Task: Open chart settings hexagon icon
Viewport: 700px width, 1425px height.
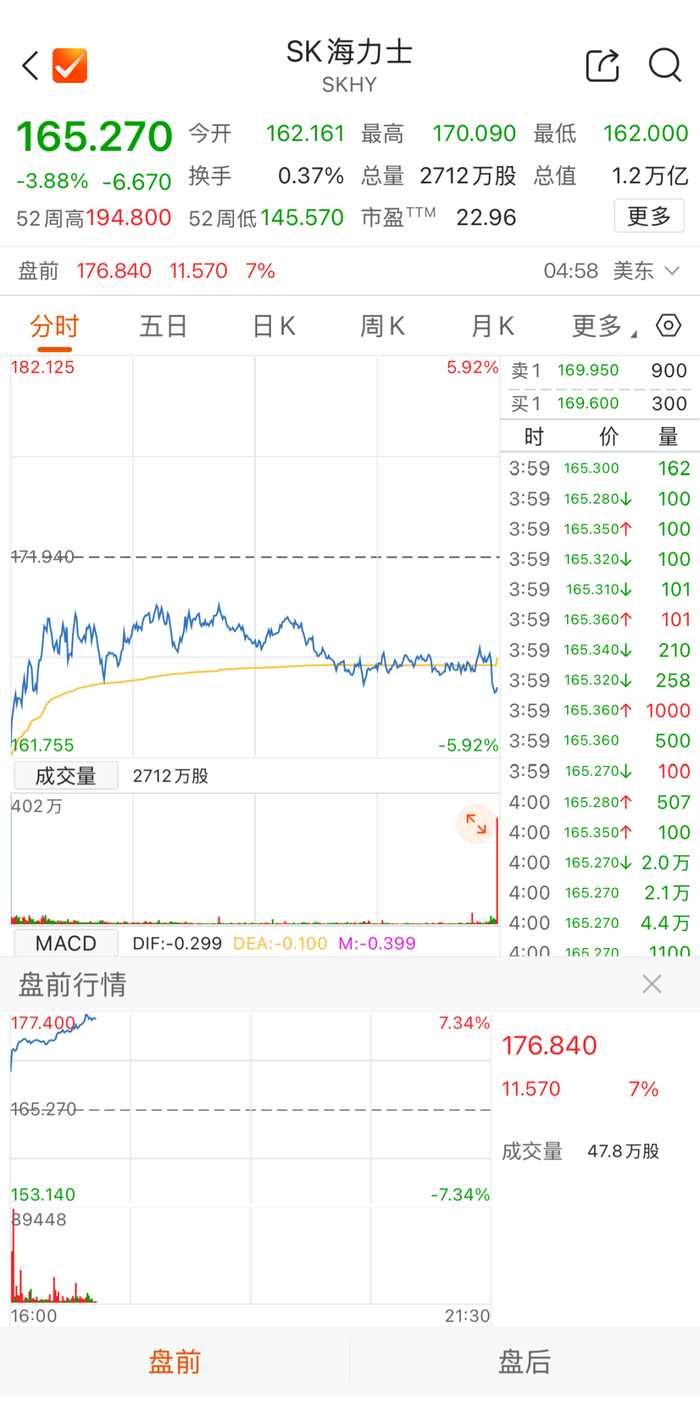Action: [668, 326]
